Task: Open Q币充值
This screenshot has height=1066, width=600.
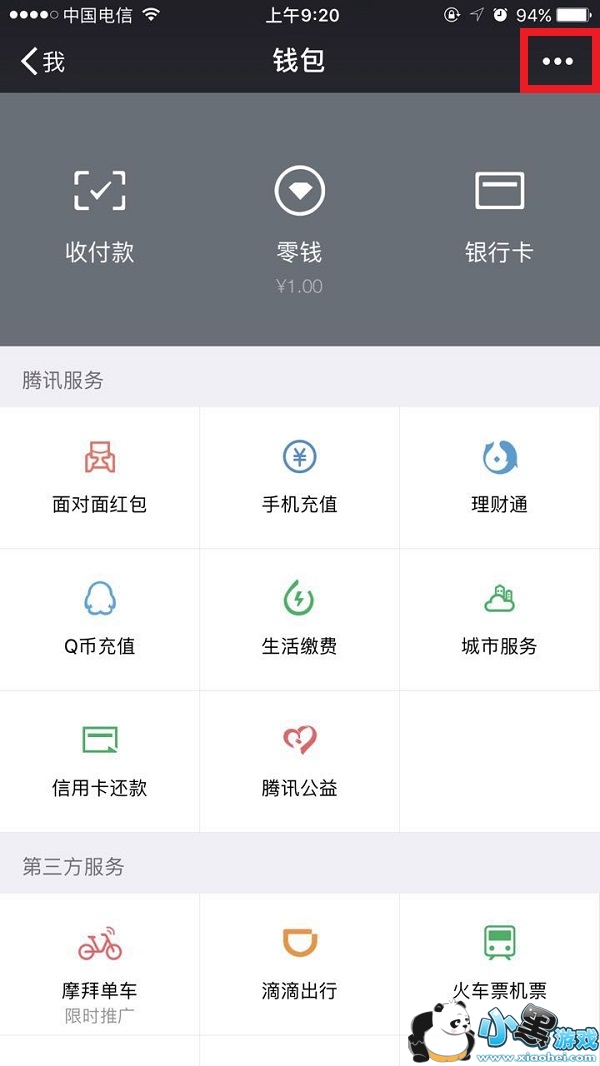Action: [x=99, y=619]
